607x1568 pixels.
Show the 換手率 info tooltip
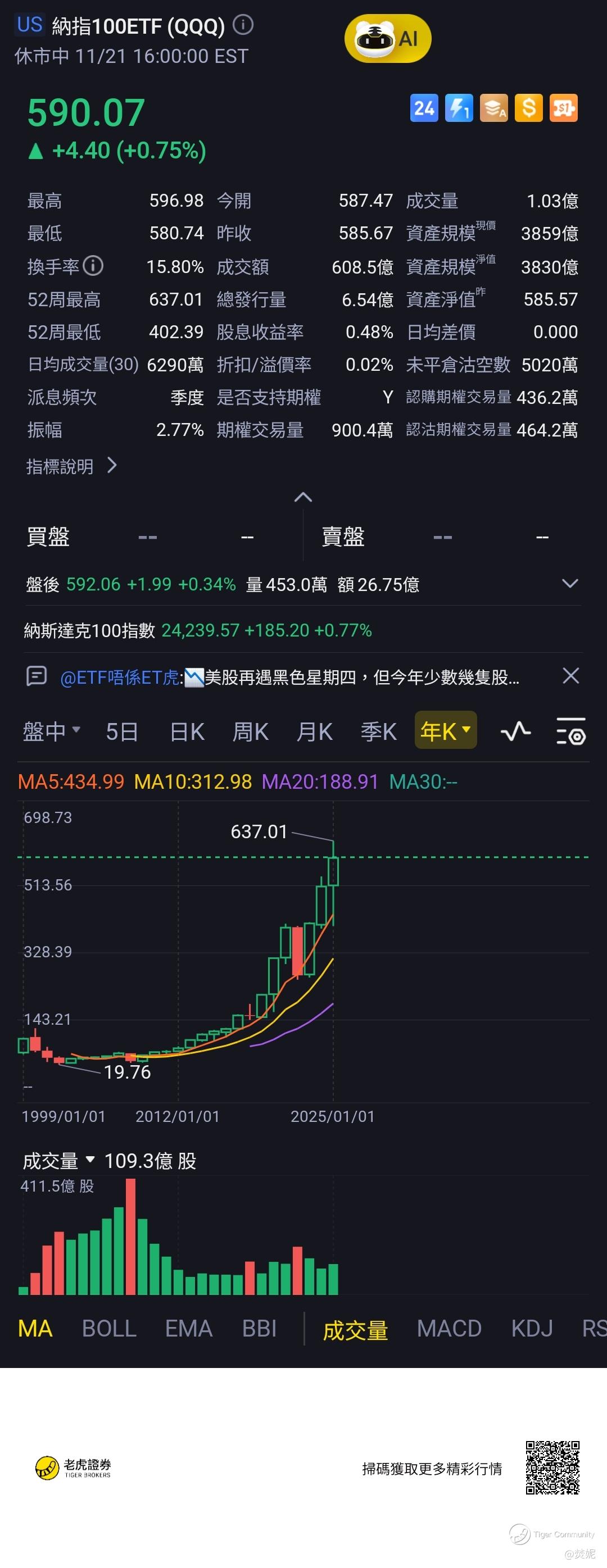click(94, 266)
